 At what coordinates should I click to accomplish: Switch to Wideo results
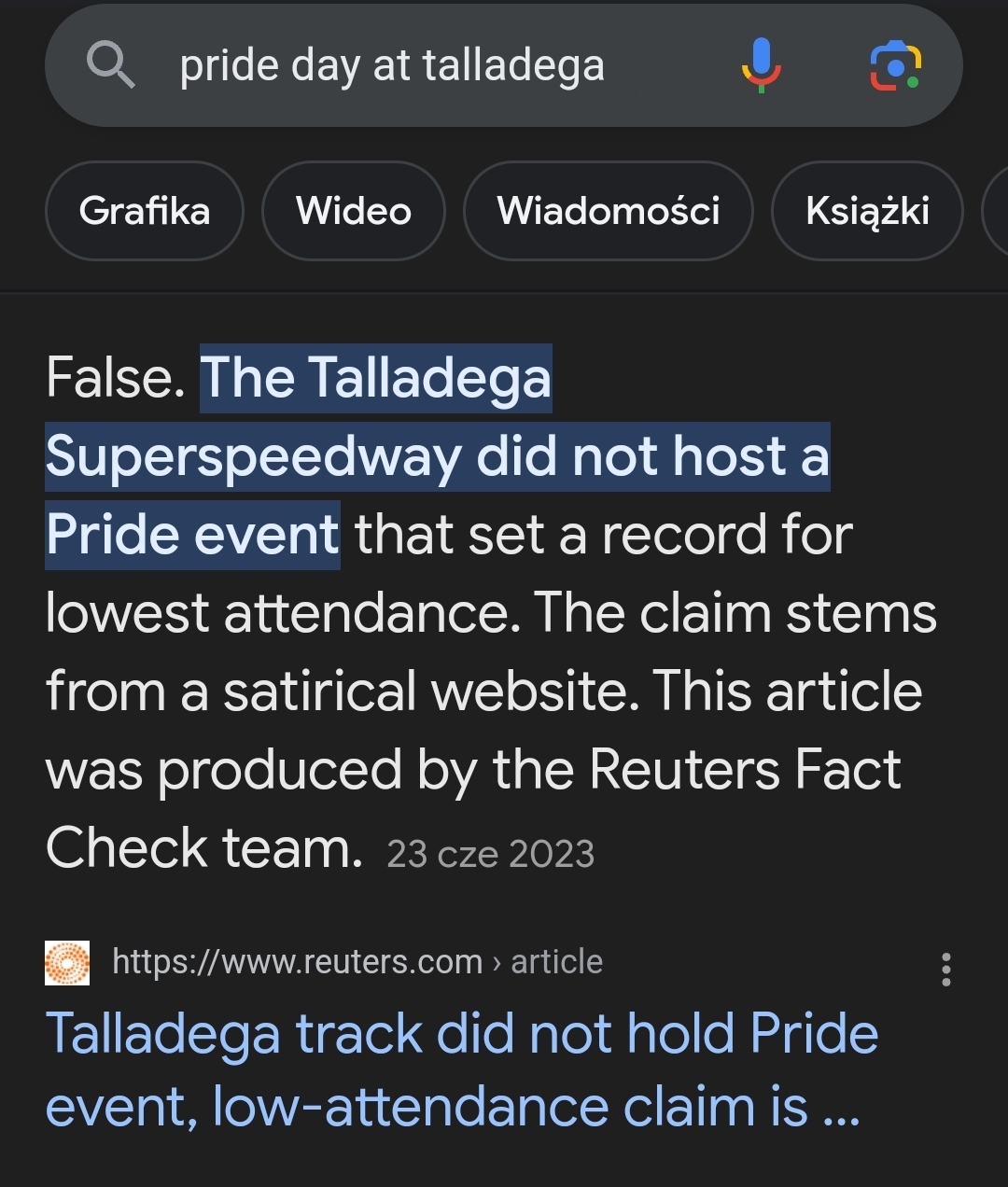pyautogui.click(x=354, y=211)
